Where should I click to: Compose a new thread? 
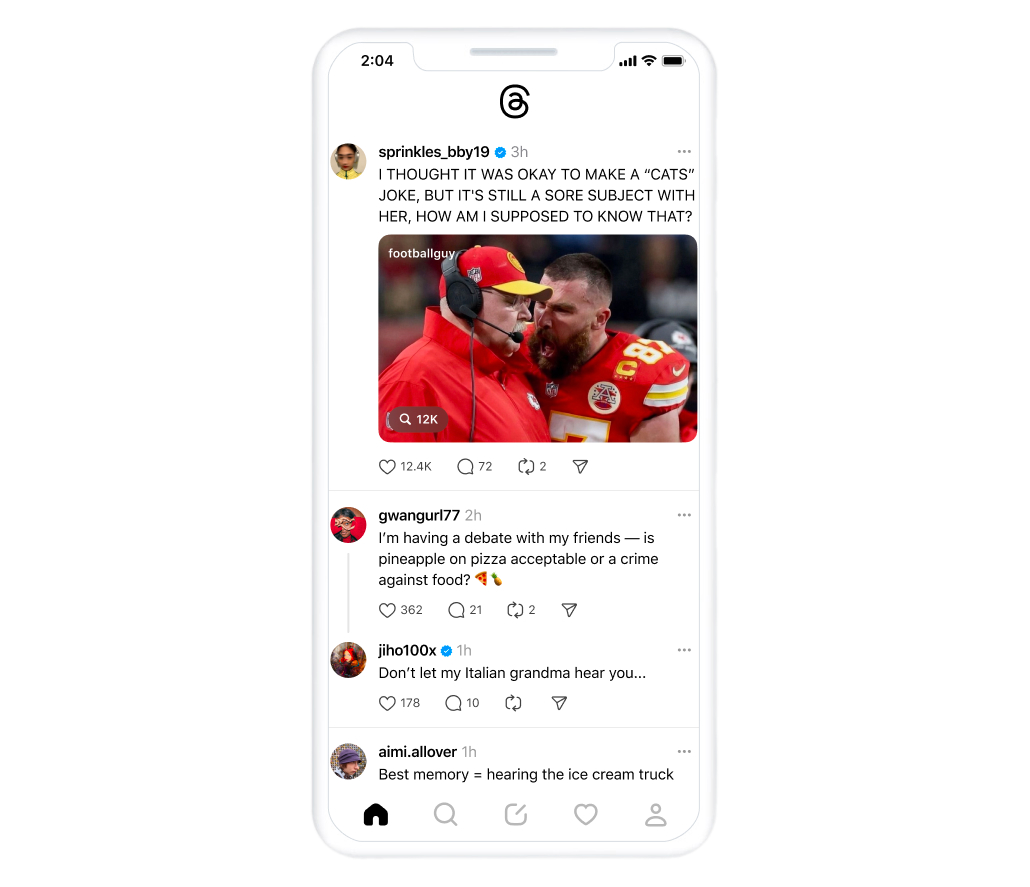click(516, 815)
